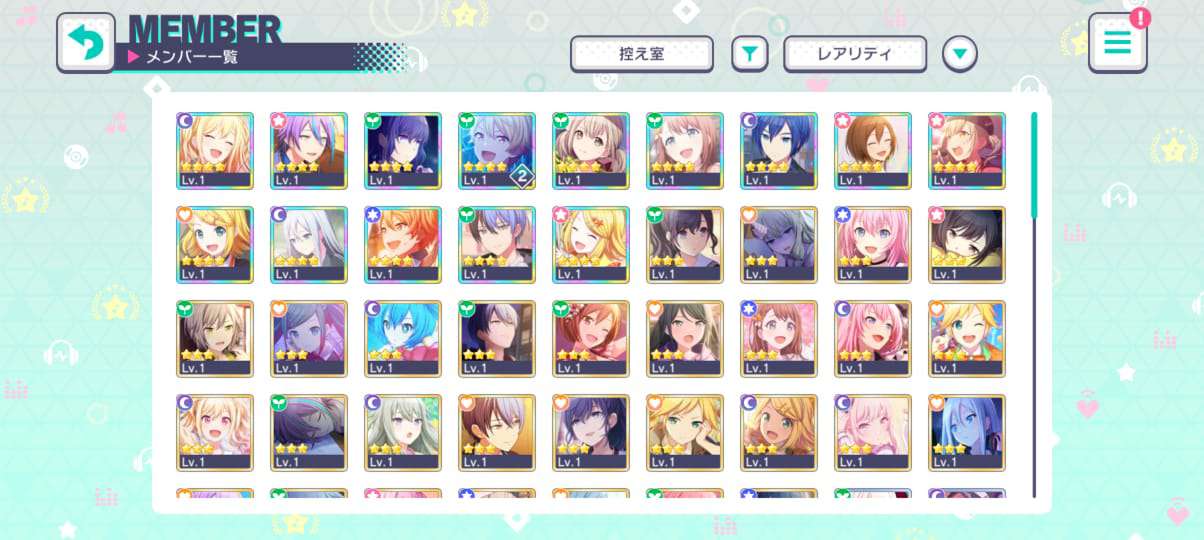Go back with the arrow button

[x=86, y=43]
